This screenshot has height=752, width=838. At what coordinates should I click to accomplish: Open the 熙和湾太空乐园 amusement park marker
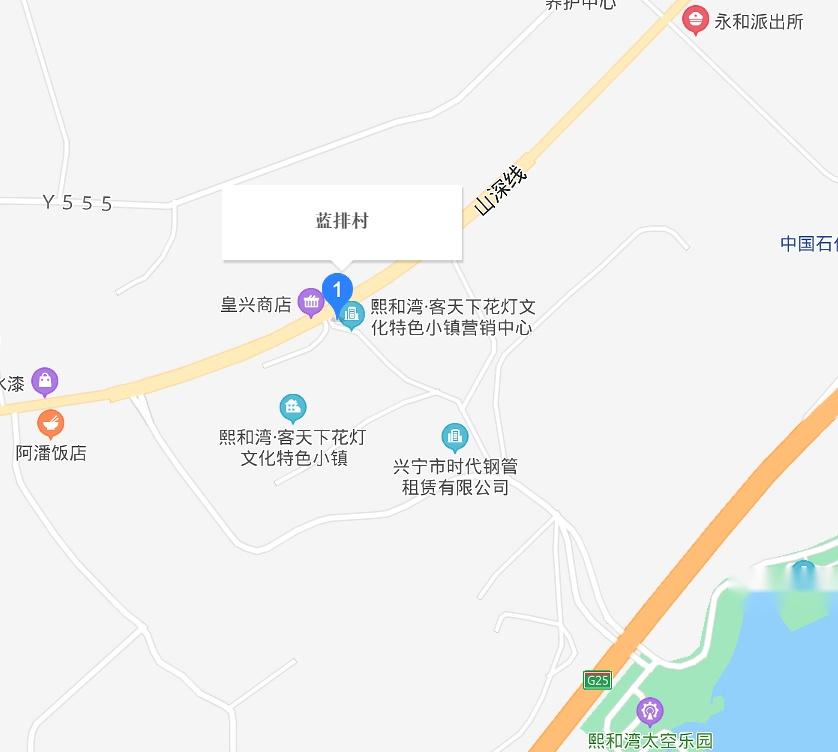pyautogui.click(x=651, y=711)
